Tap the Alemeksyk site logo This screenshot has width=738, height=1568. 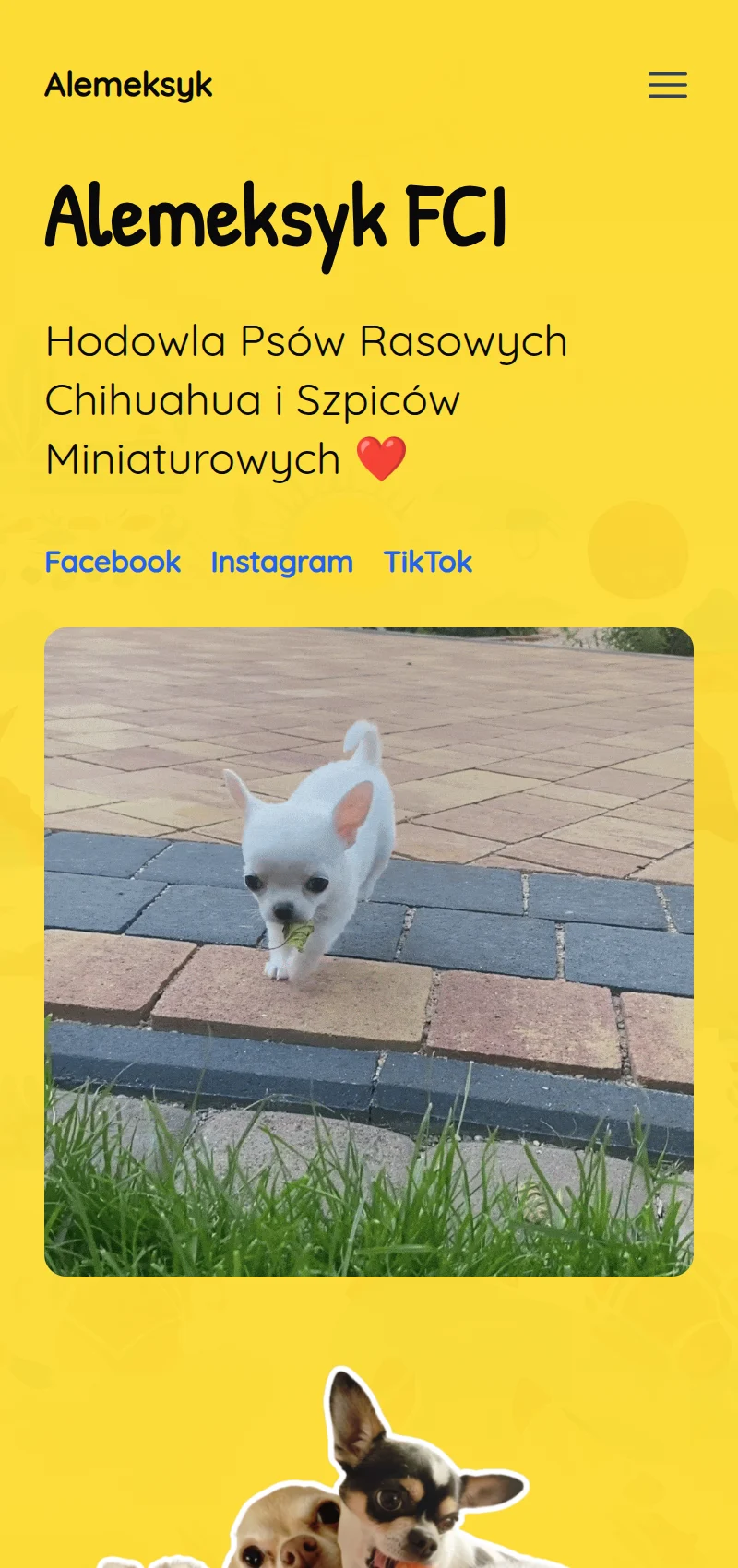click(x=128, y=85)
